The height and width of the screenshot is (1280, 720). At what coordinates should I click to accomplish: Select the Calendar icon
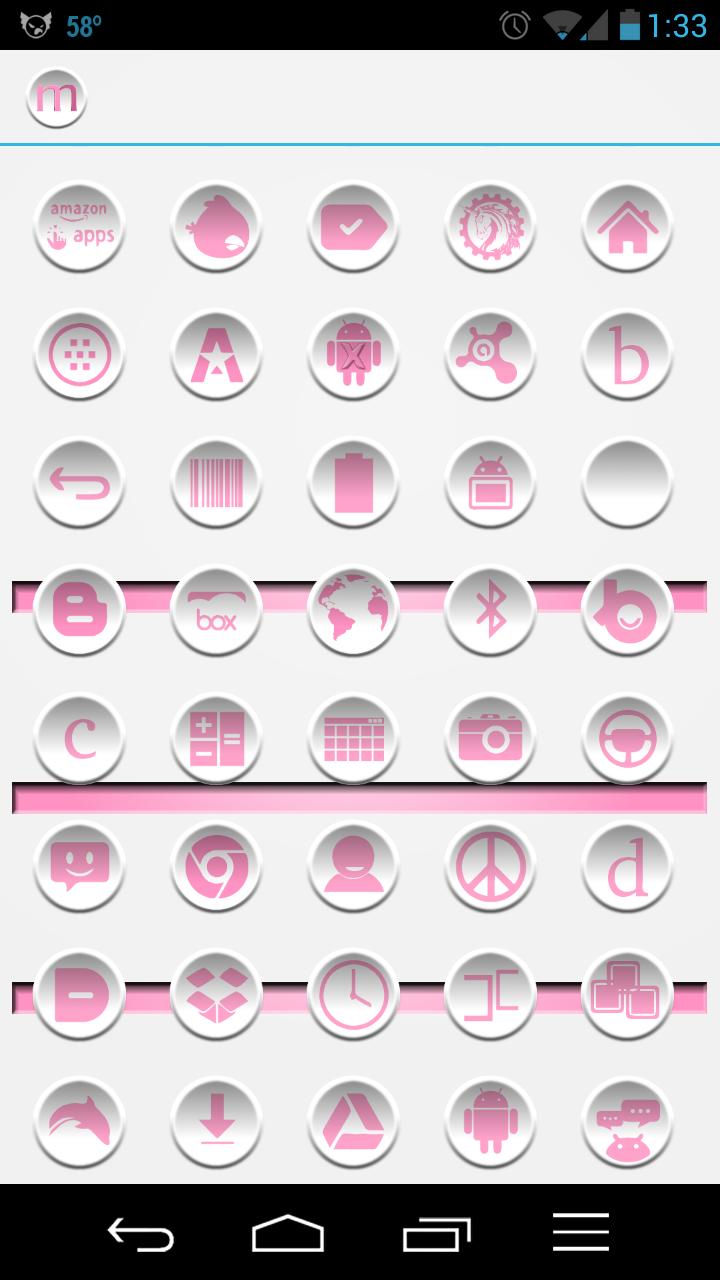pos(353,737)
